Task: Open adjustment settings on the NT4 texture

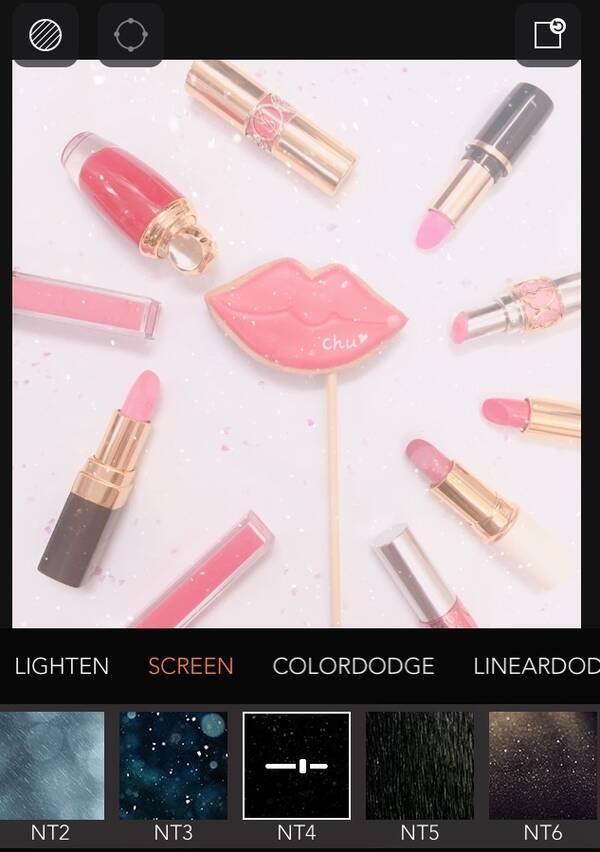Action: [x=297, y=765]
